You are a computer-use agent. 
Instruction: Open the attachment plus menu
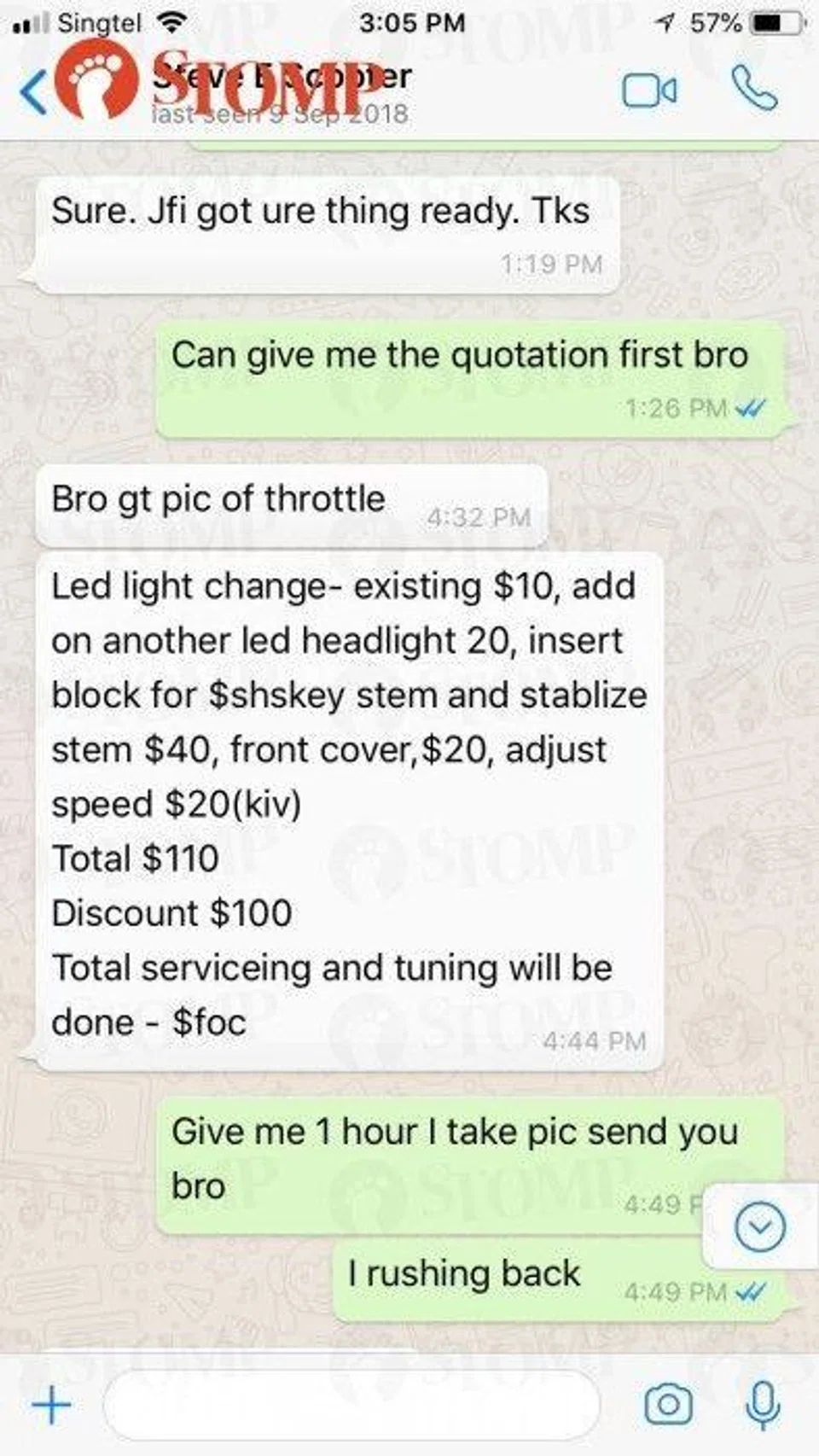pos(51,1405)
